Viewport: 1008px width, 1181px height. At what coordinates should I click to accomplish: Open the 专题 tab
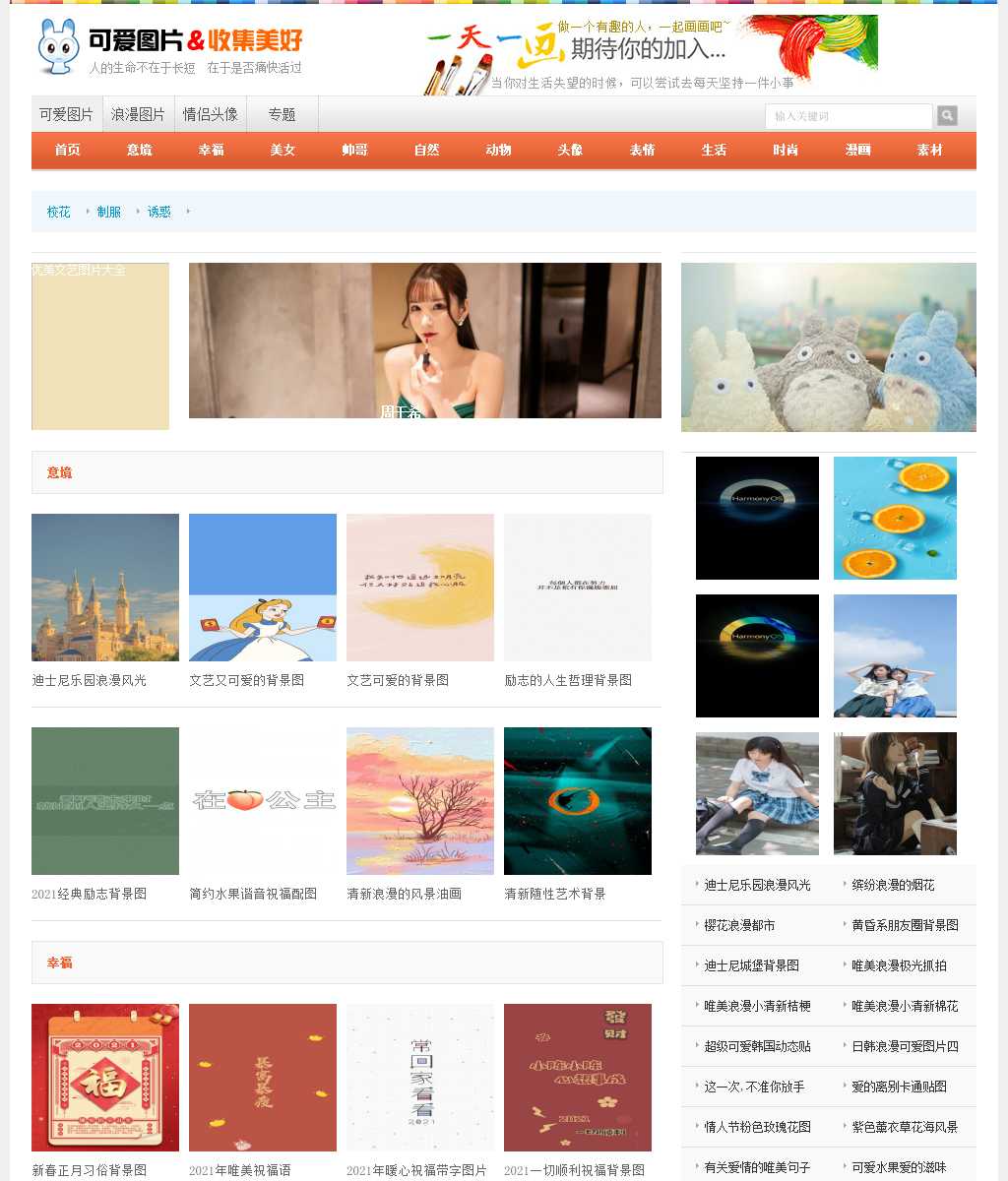click(282, 114)
